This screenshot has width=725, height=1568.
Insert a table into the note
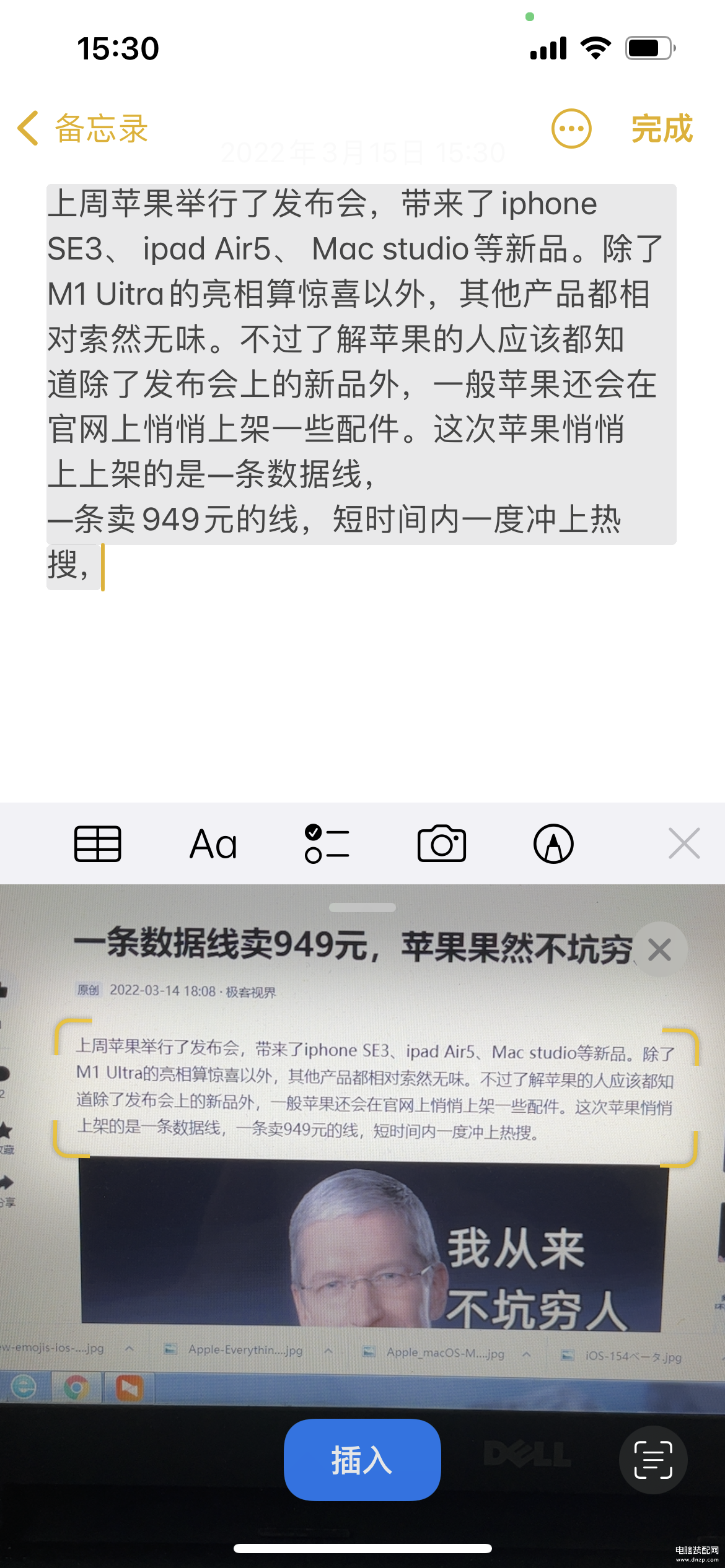pos(98,843)
